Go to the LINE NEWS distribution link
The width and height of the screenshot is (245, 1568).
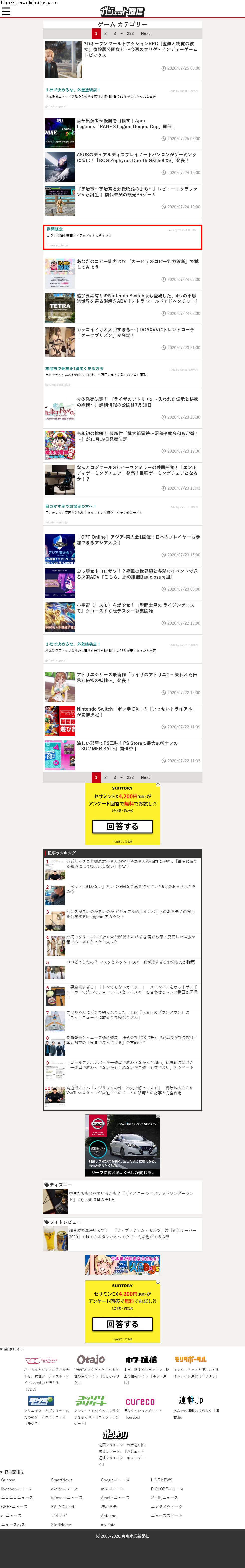162,1480
